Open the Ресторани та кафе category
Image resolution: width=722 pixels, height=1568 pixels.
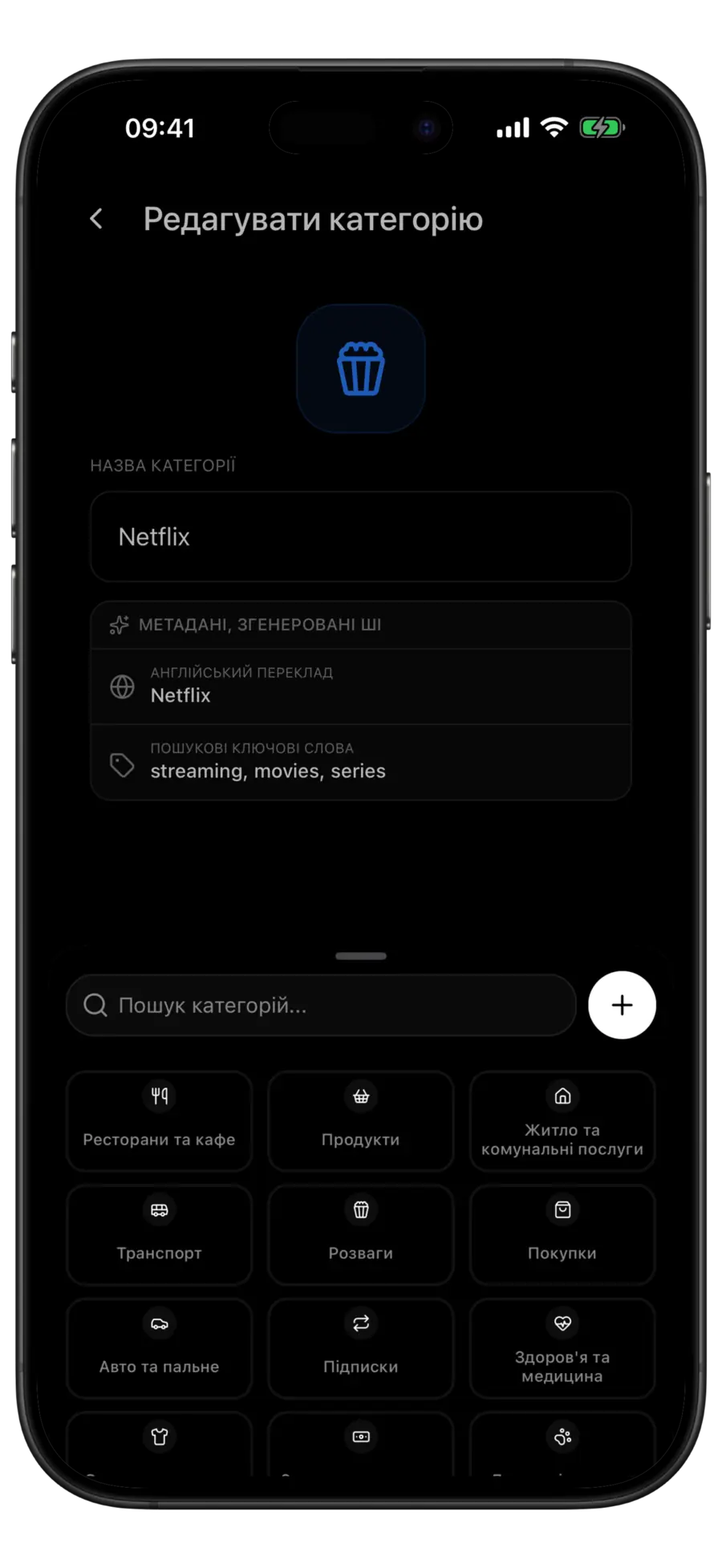tap(159, 1120)
